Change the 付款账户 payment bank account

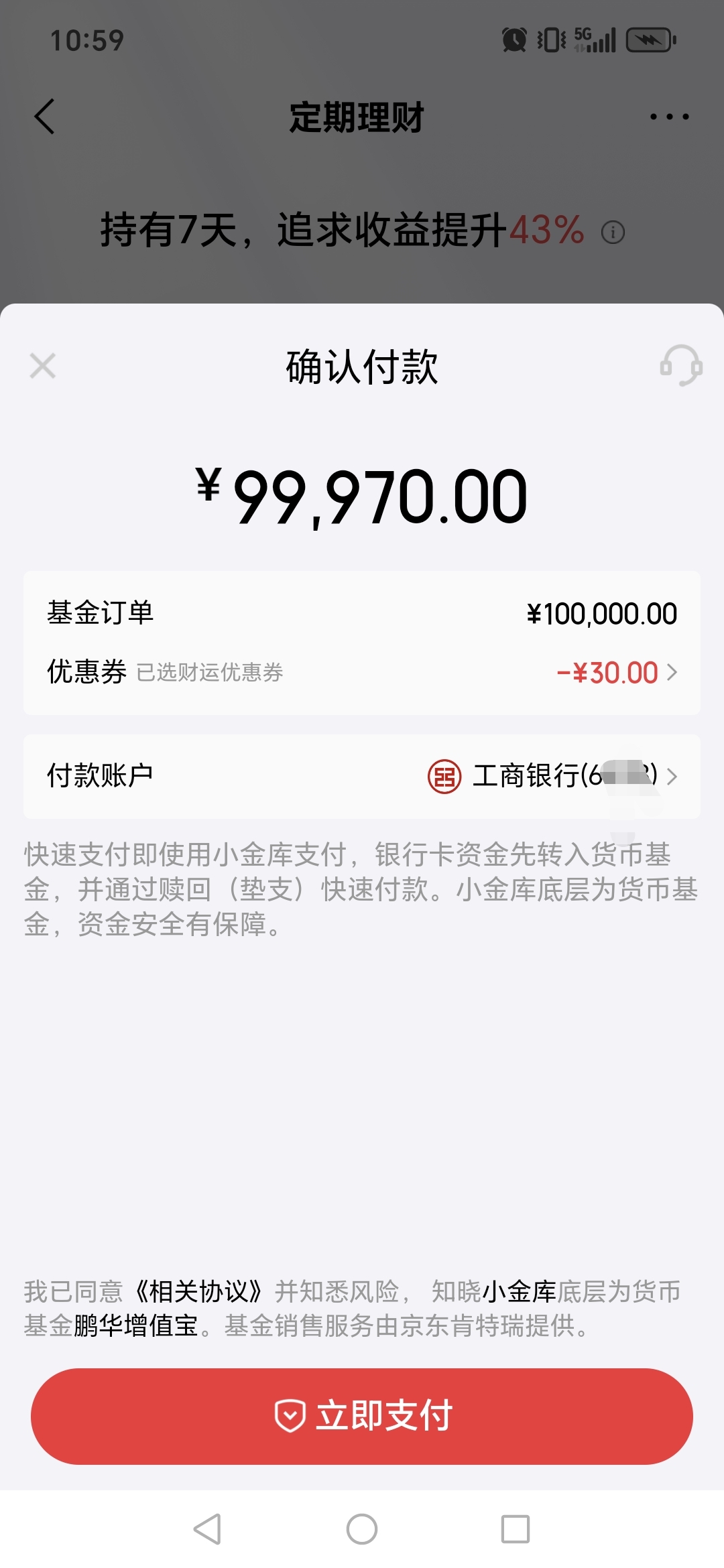point(362,776)
